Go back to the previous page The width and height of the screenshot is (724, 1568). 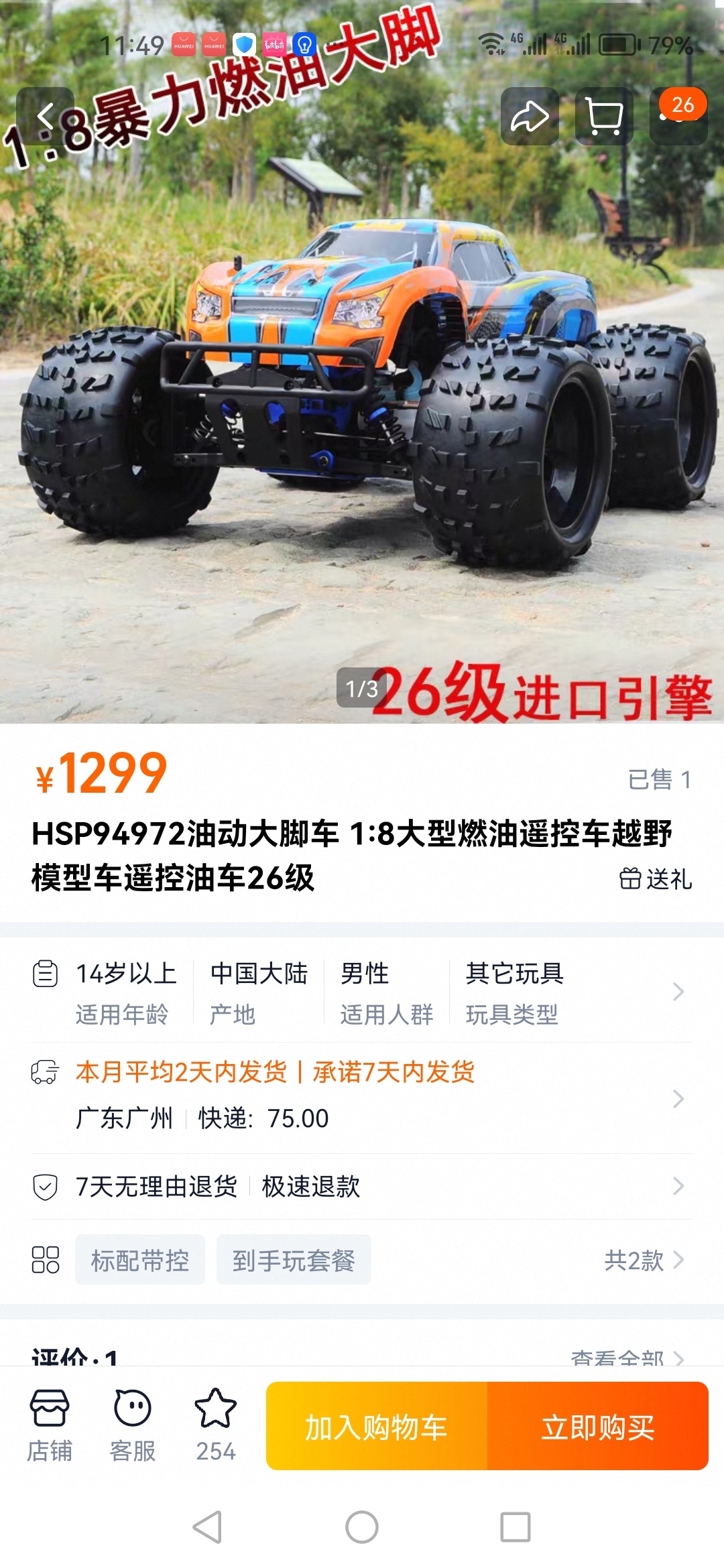[45, 116]
